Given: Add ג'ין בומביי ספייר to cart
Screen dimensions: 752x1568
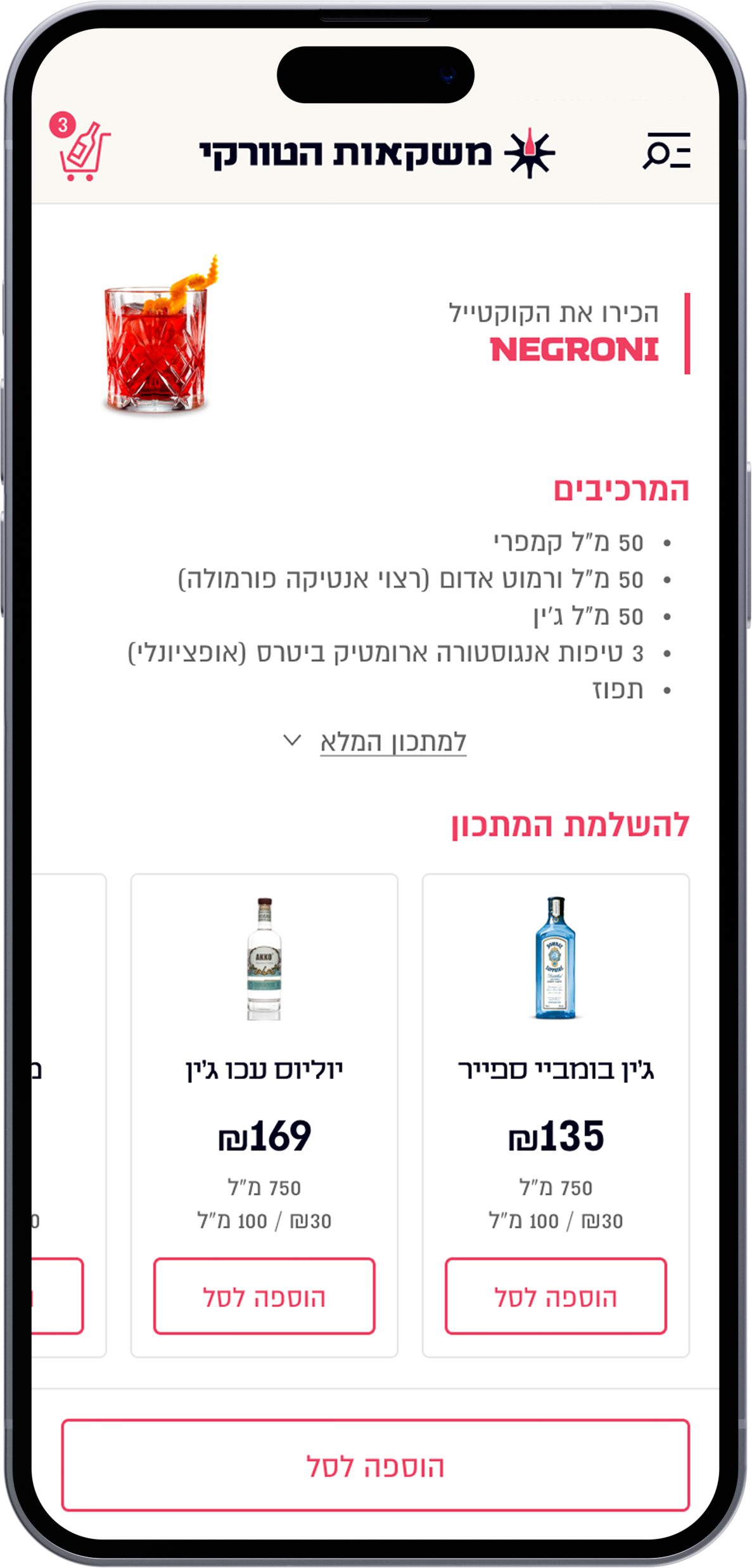Looking at the screenshot, I should click(x=556, y=1296).
